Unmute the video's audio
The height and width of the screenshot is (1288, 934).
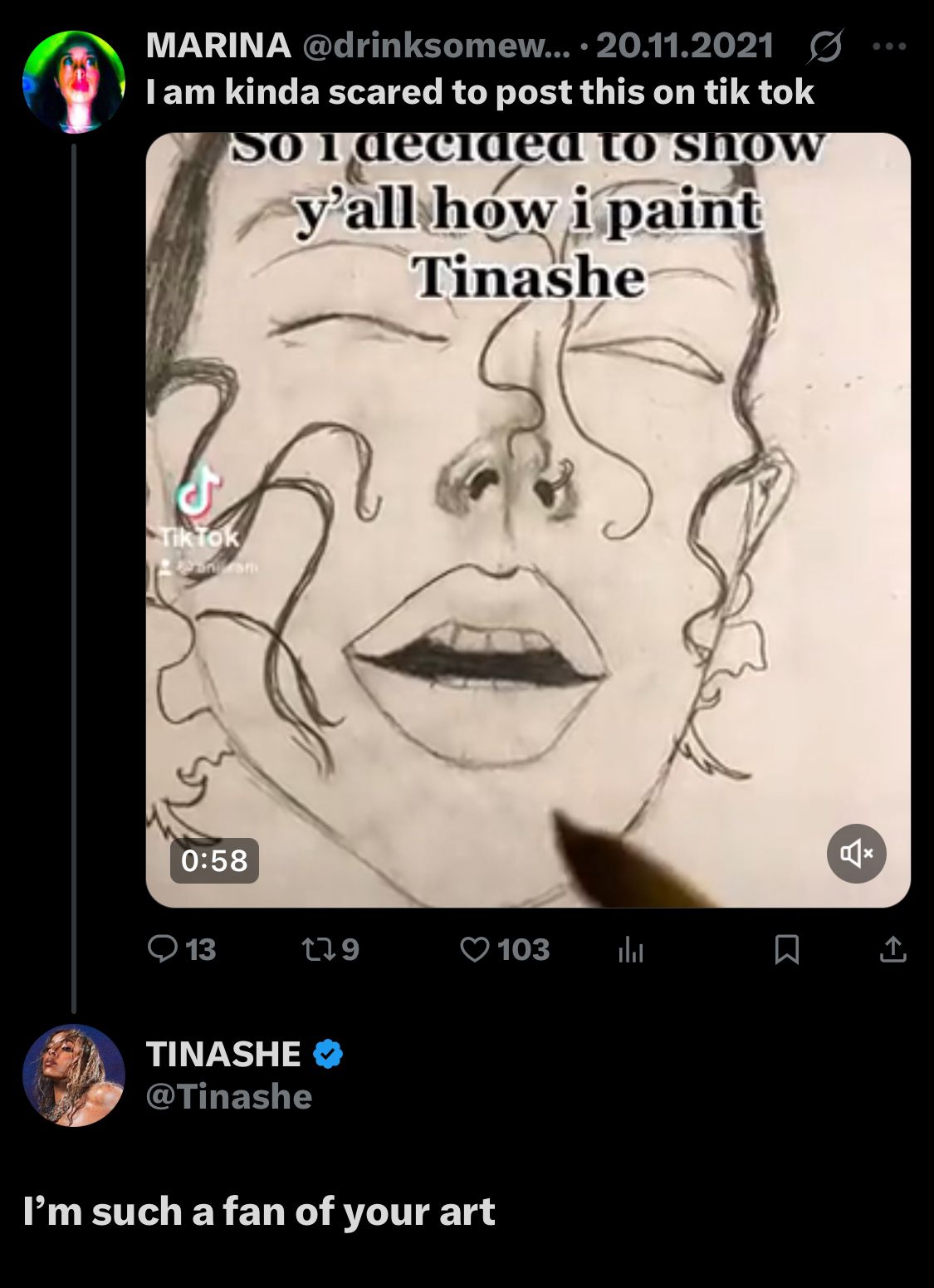click(x=855, y=852)
